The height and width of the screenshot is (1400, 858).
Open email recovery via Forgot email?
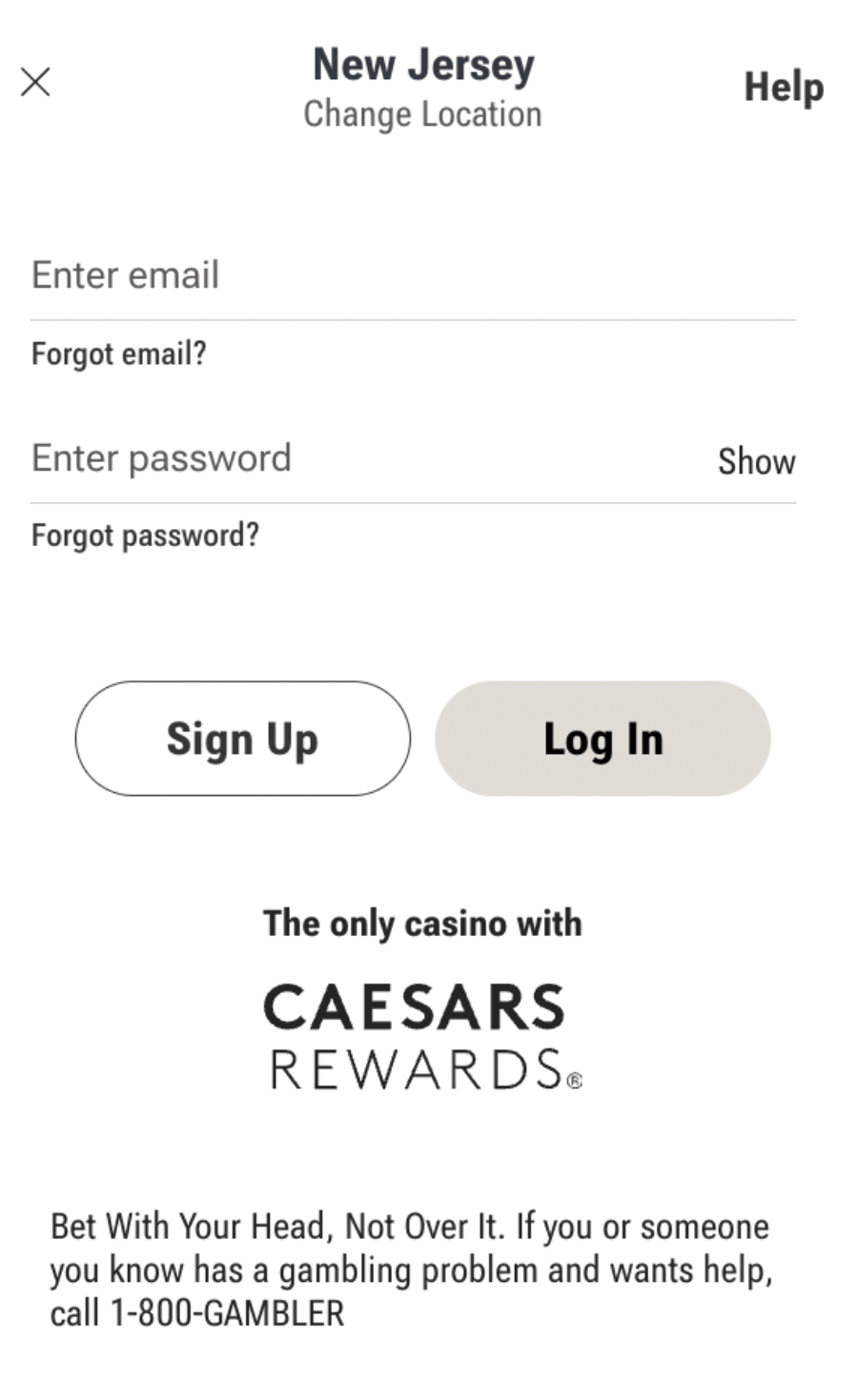point(119,354)
